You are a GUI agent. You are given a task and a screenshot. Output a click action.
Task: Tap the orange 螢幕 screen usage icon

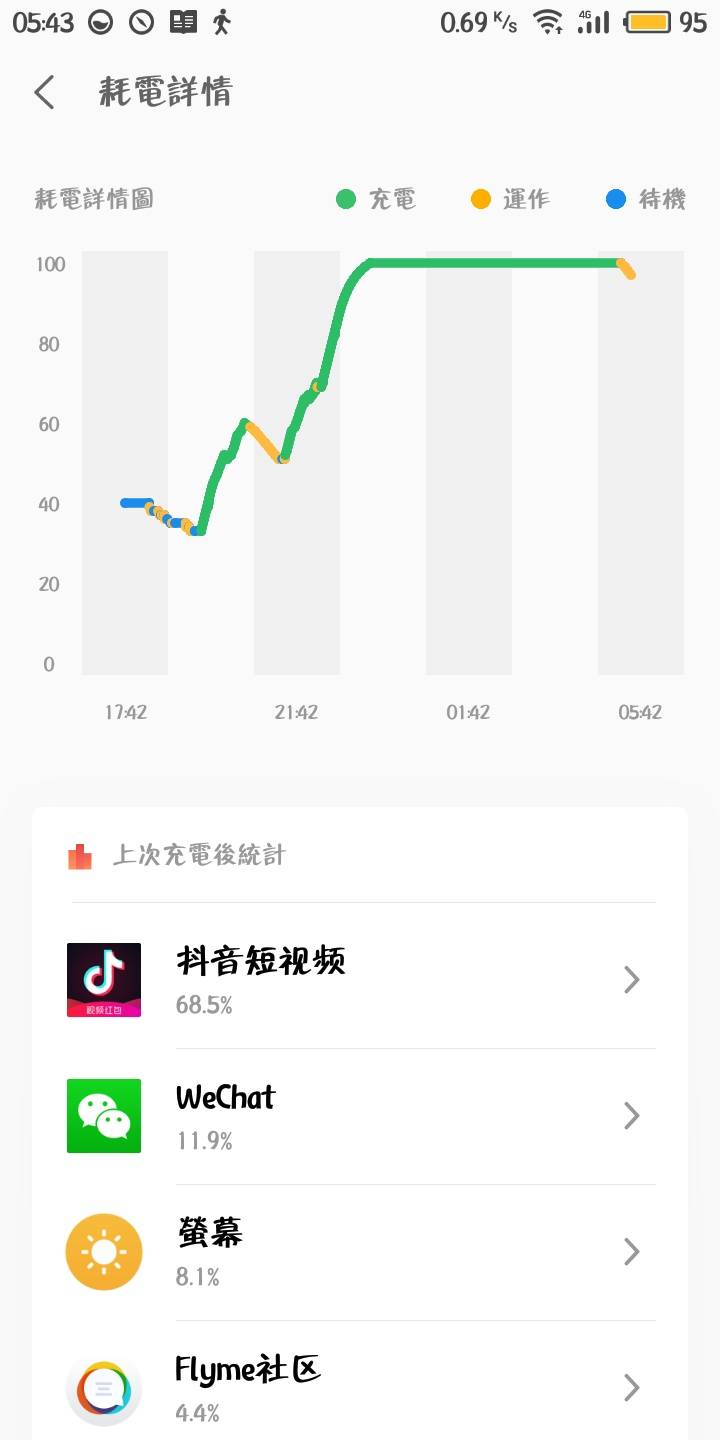point(104,1251)
